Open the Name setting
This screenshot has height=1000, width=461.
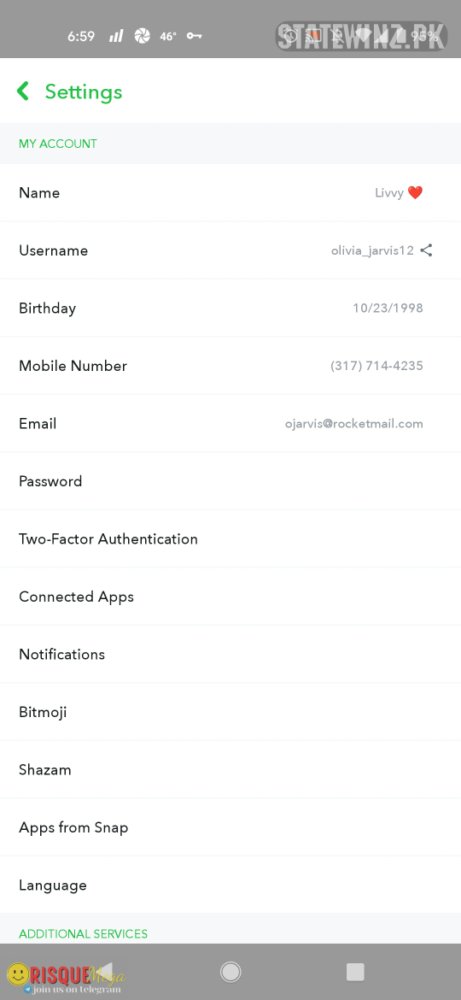[x=230, y=193]
